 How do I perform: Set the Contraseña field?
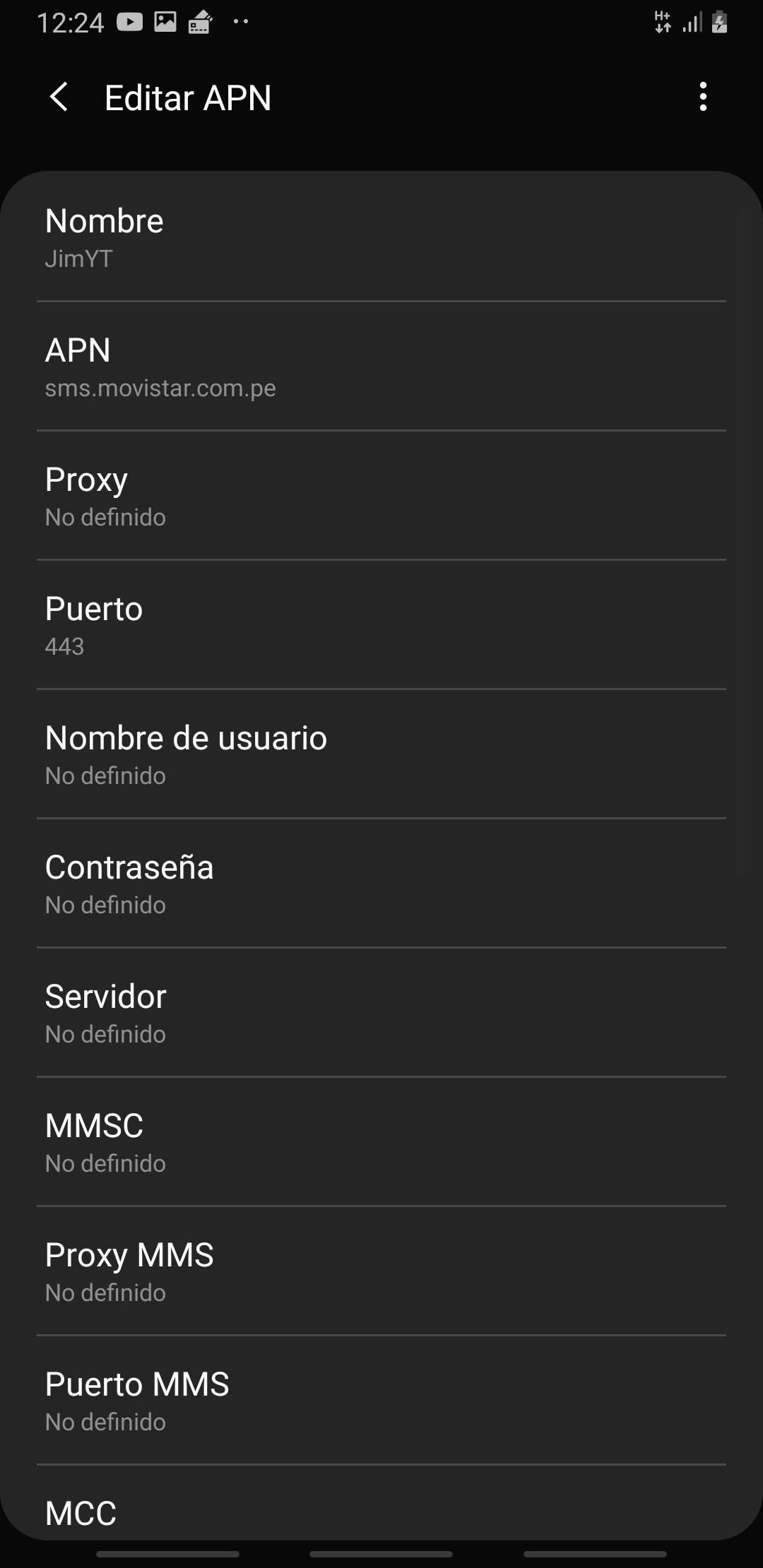(x=381, y=884)
